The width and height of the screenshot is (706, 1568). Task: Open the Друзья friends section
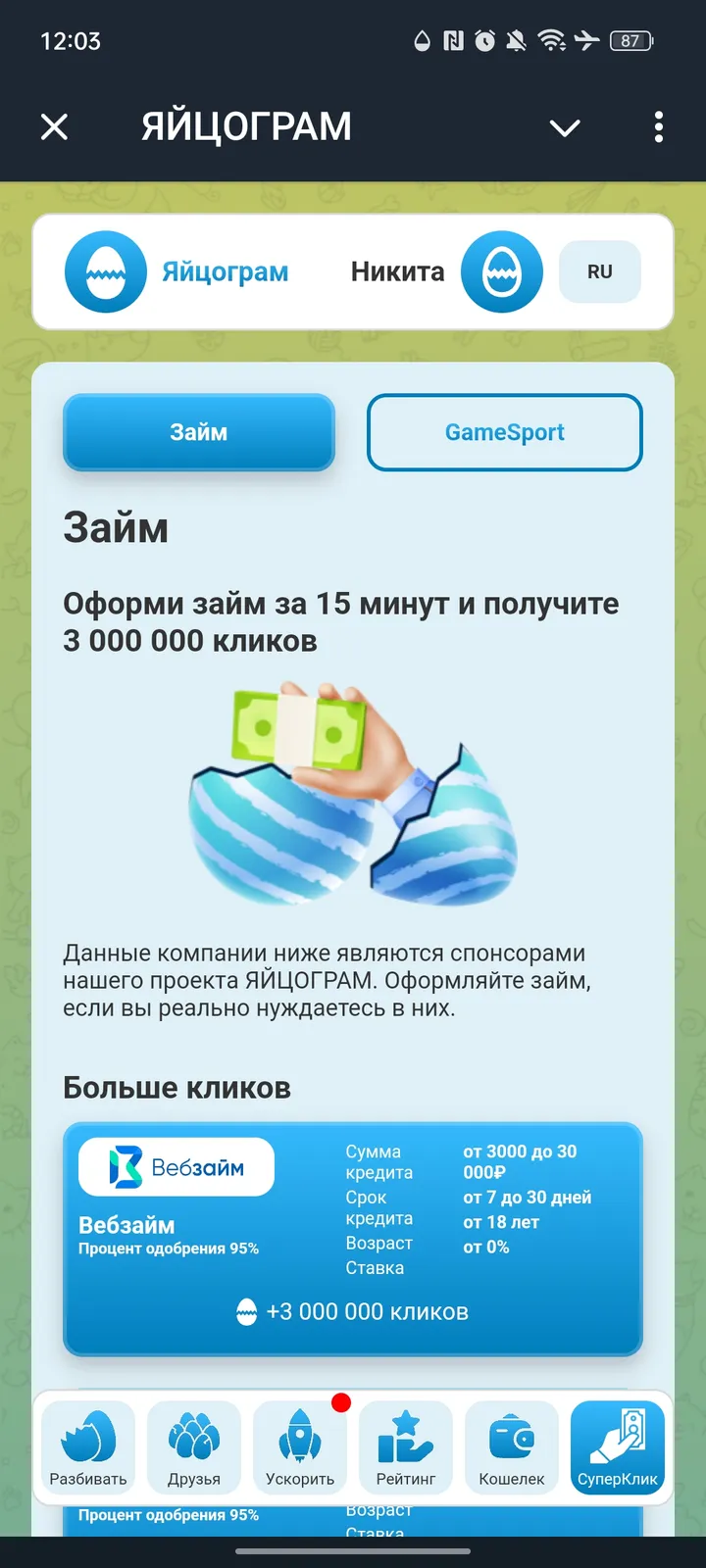point(193,1446)
